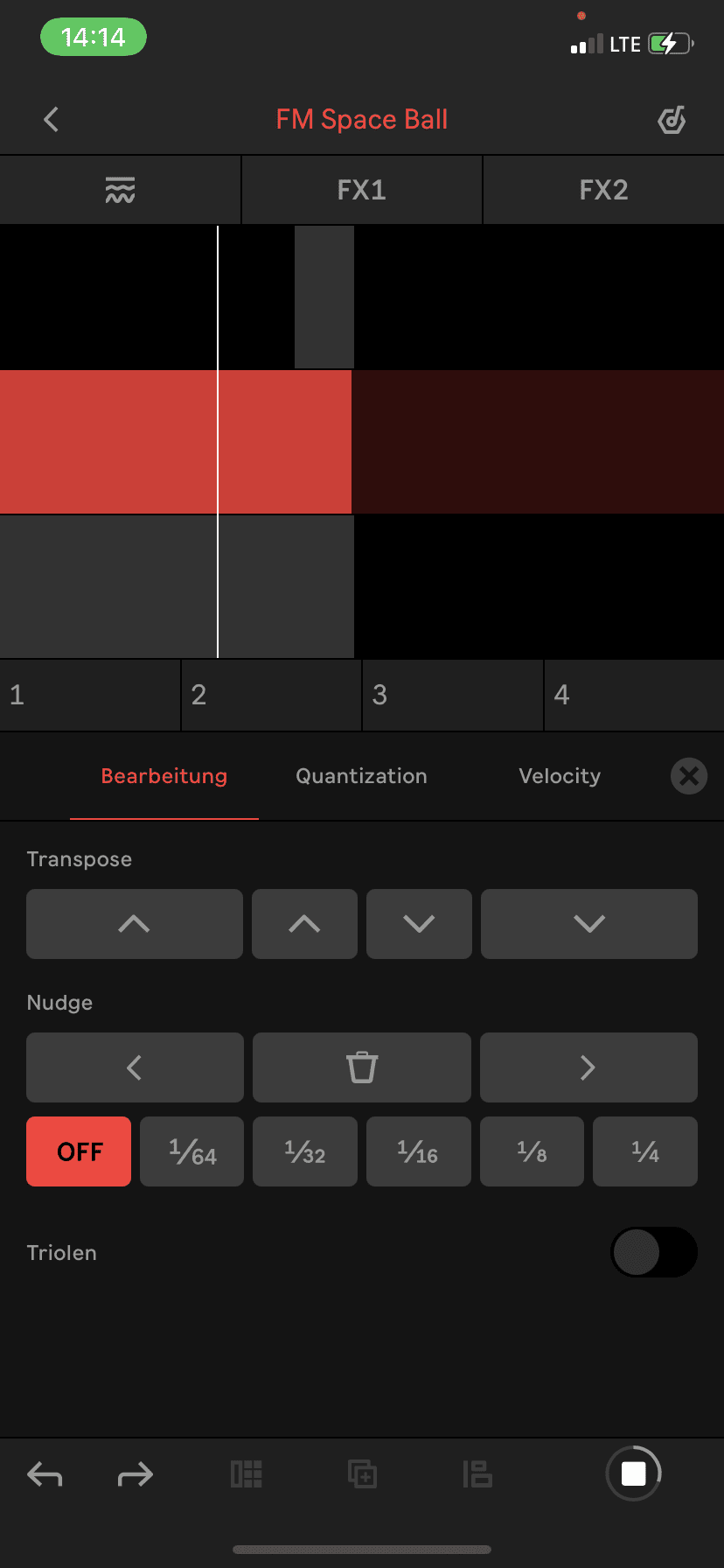This screenshot has width=724, height=1568.
Task: Switch to Quantization tab
Action: [361, 776]
